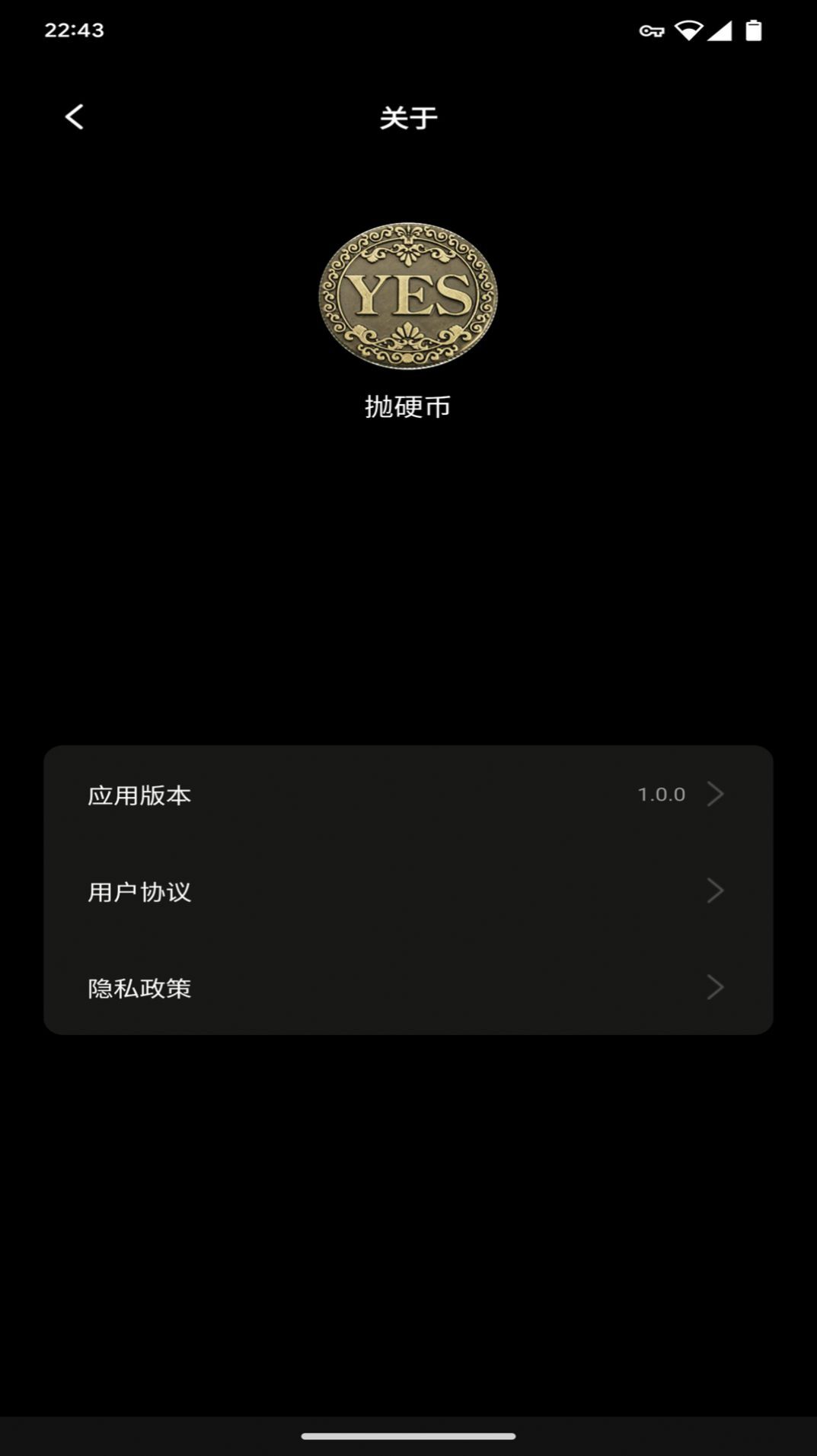
Task: Tap the 抛硬币 app name text
Action: (408, 406)
